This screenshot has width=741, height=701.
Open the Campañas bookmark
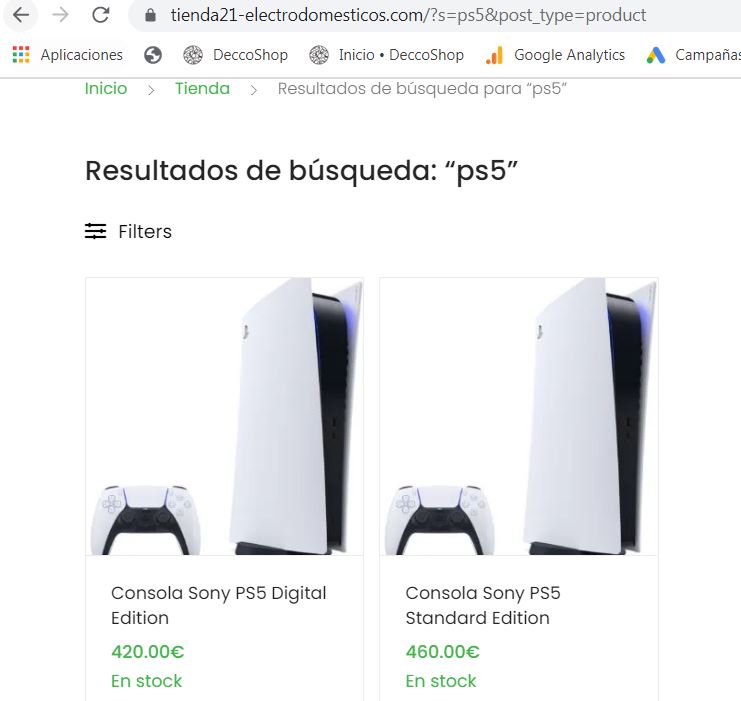click(694, 55)
